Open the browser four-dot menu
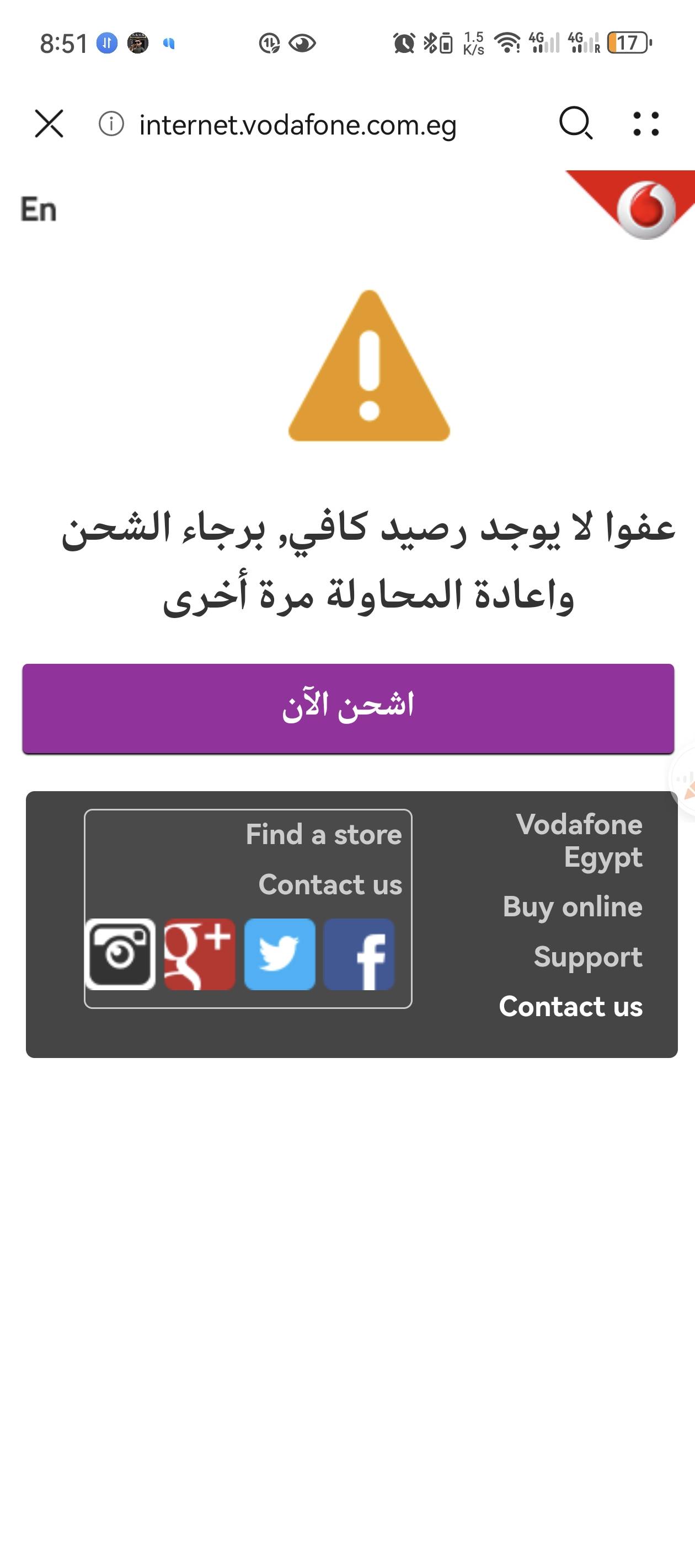 tap(646, 124)
